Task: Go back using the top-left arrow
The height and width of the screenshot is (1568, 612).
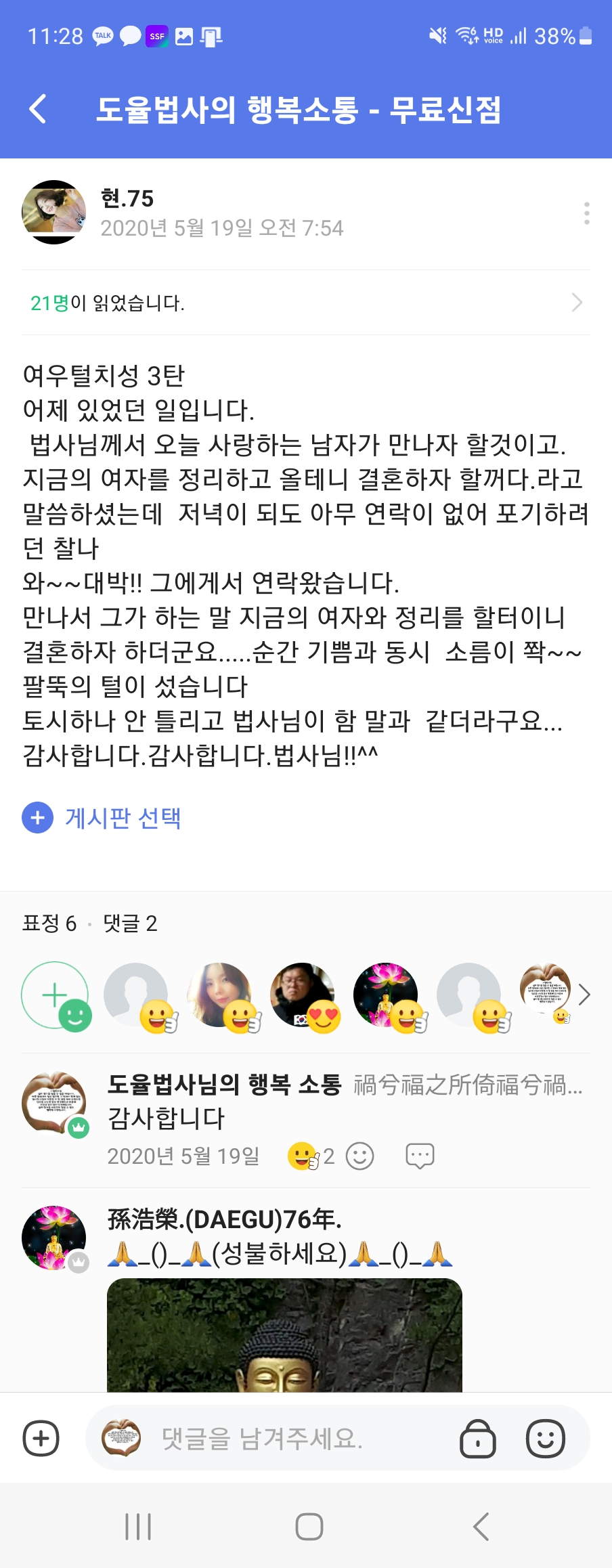Action: tap(39, 109)
